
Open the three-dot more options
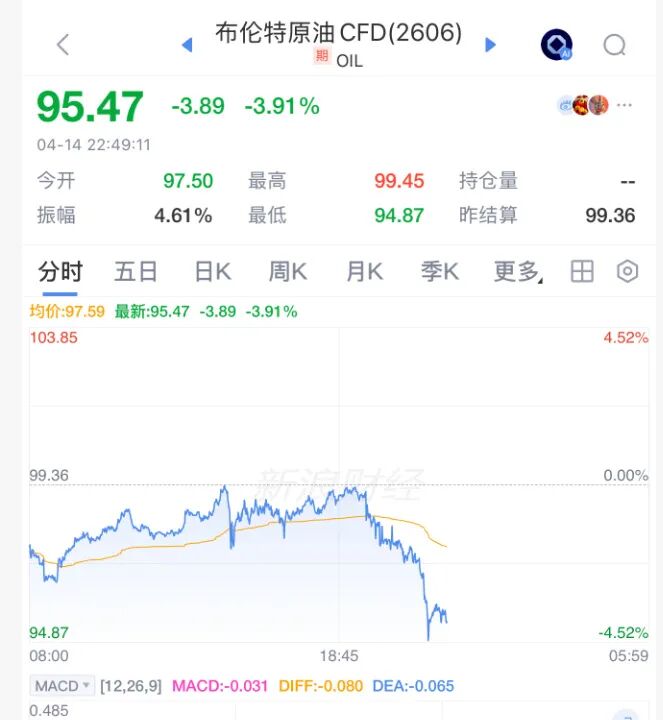[x=625, y=105]
